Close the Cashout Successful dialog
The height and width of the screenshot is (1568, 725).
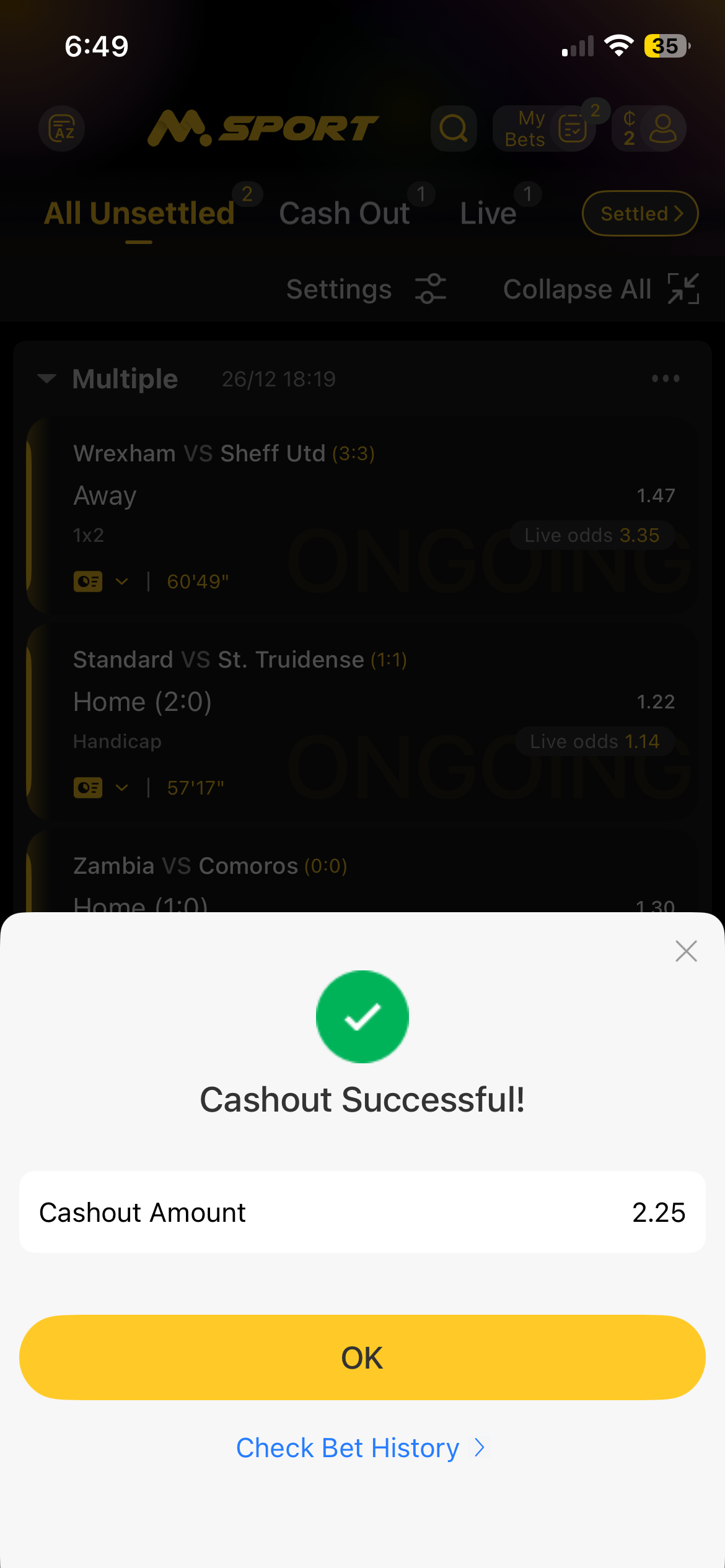coord(686,951)
